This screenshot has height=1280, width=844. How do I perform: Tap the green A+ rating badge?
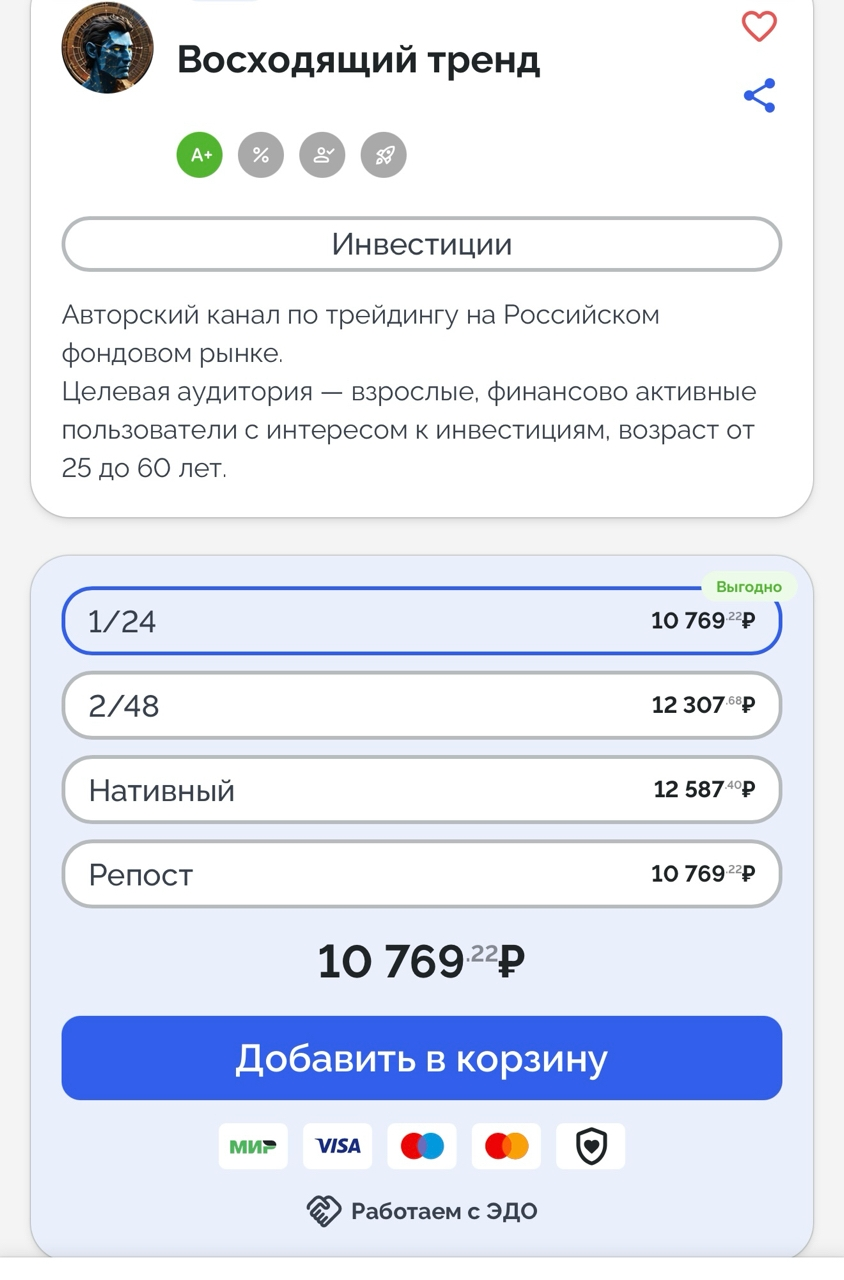click(x=200, y=155)
